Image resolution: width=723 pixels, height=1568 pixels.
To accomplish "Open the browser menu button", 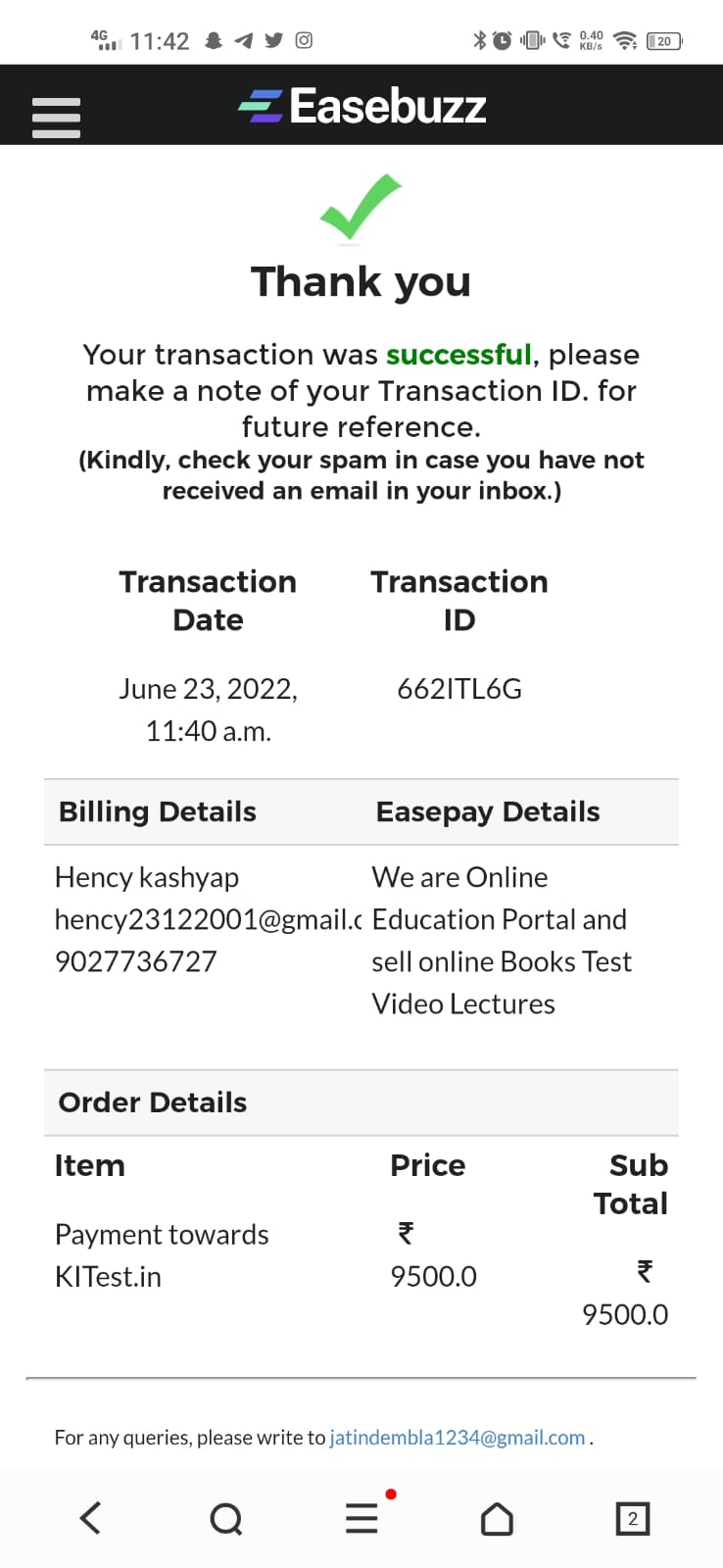I will pos(361,1519).
